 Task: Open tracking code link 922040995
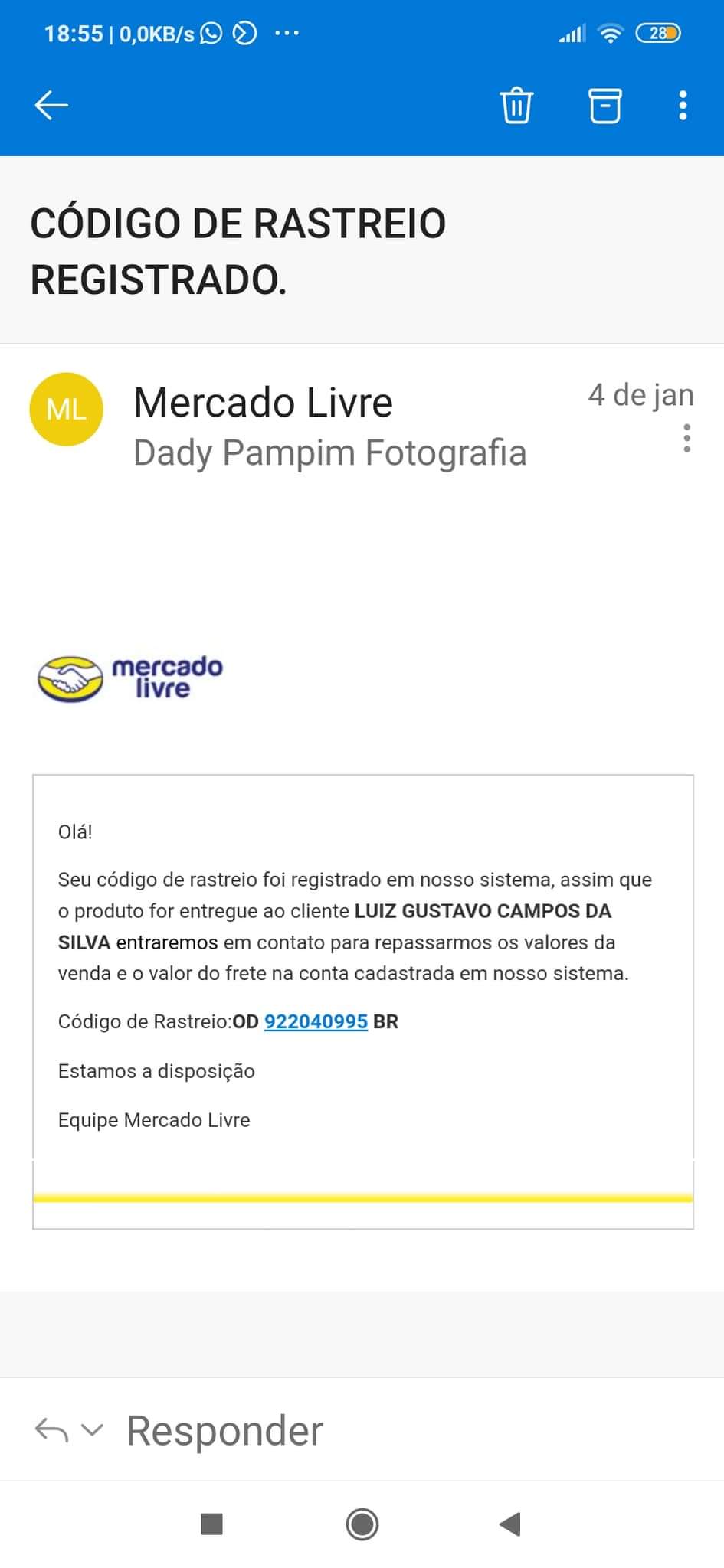point(316,1021)
